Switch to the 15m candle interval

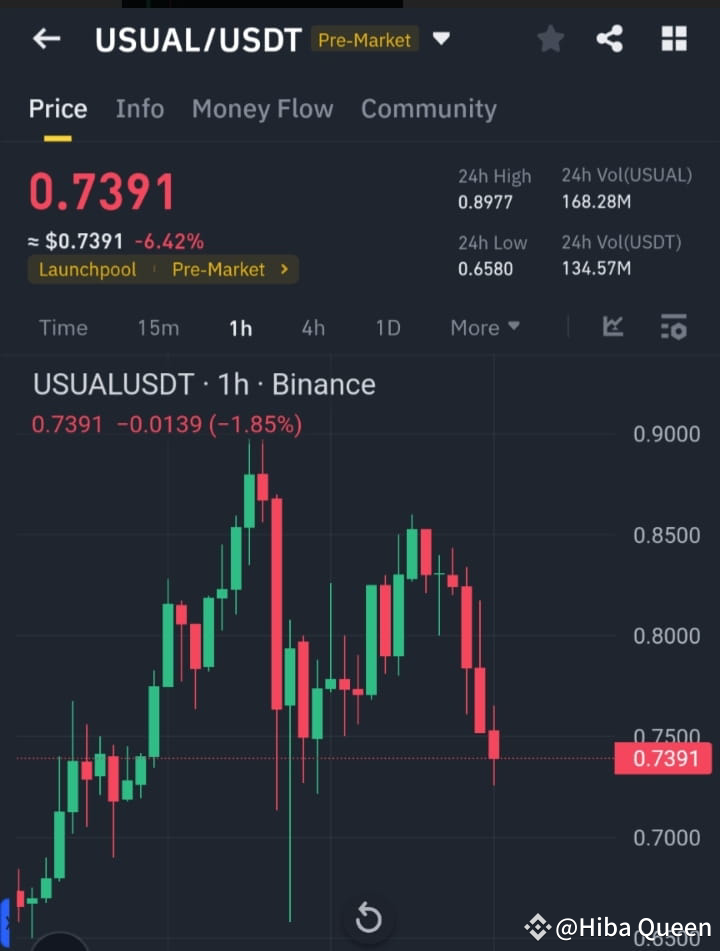(158, 327)
